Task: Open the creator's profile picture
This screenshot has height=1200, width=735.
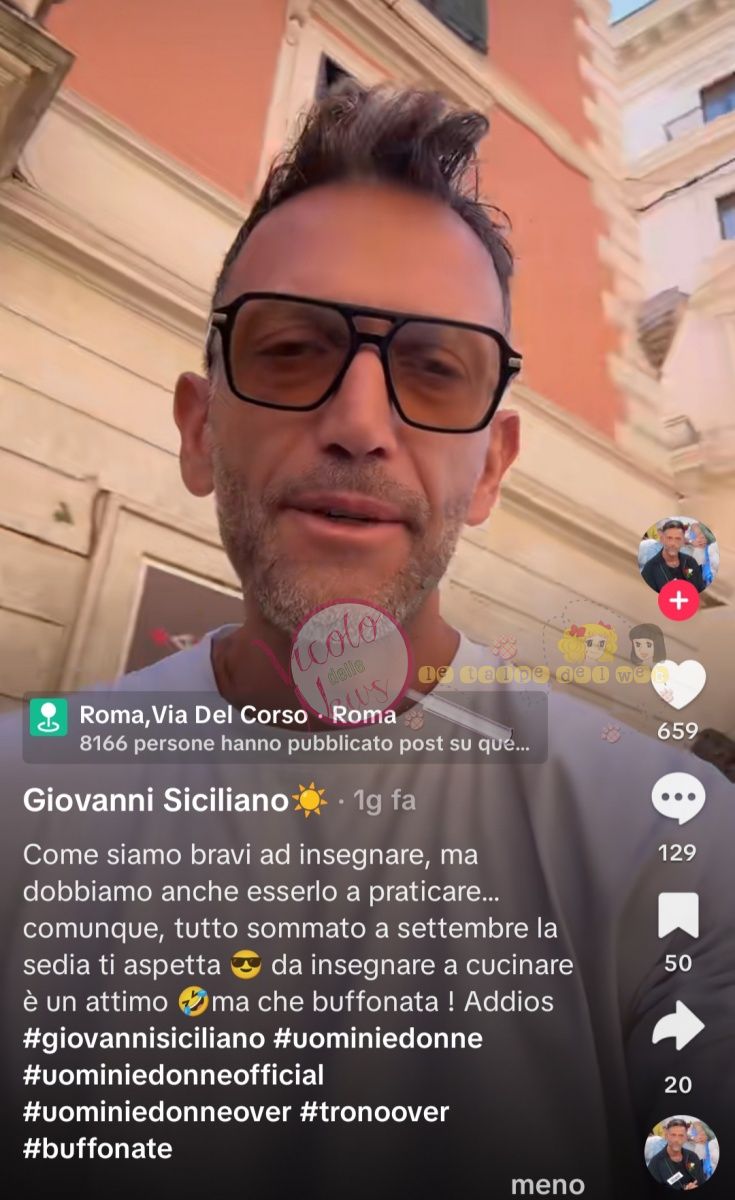Action: (x=678, y=555)
